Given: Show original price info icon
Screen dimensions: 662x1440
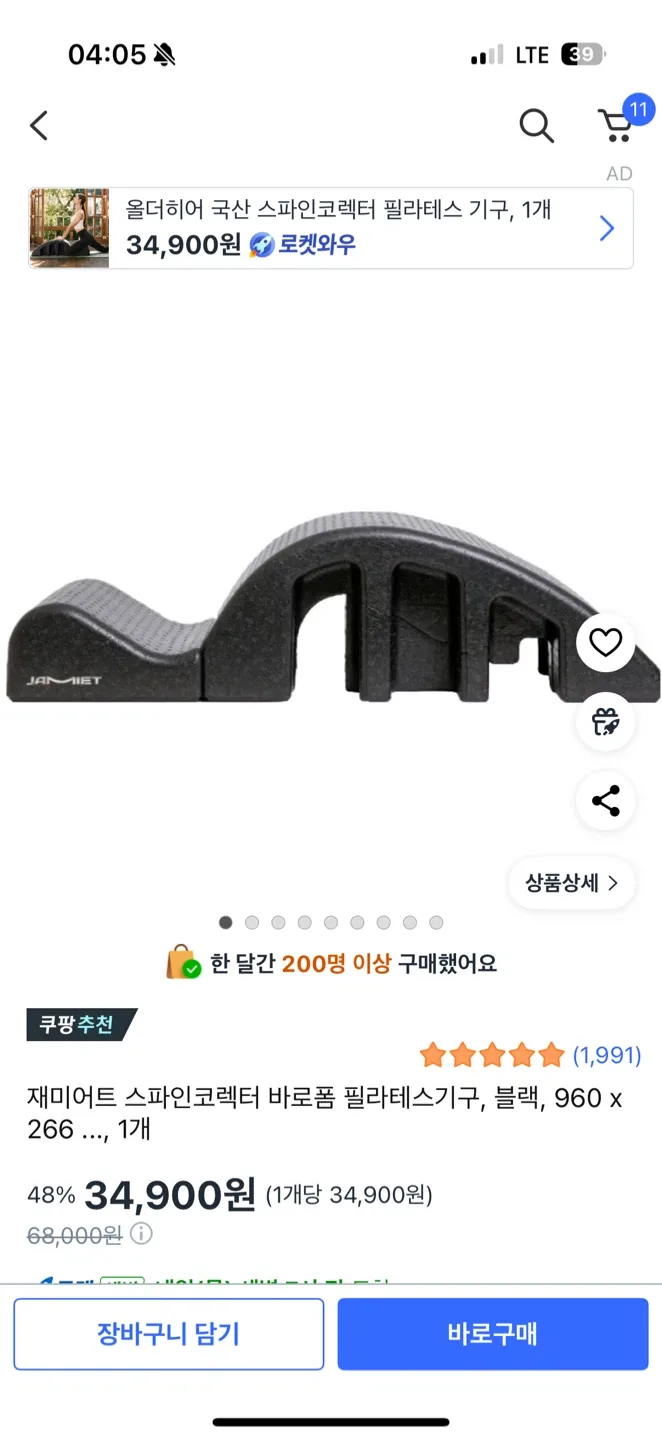Looking at the screenshot, I should 142,1234.
